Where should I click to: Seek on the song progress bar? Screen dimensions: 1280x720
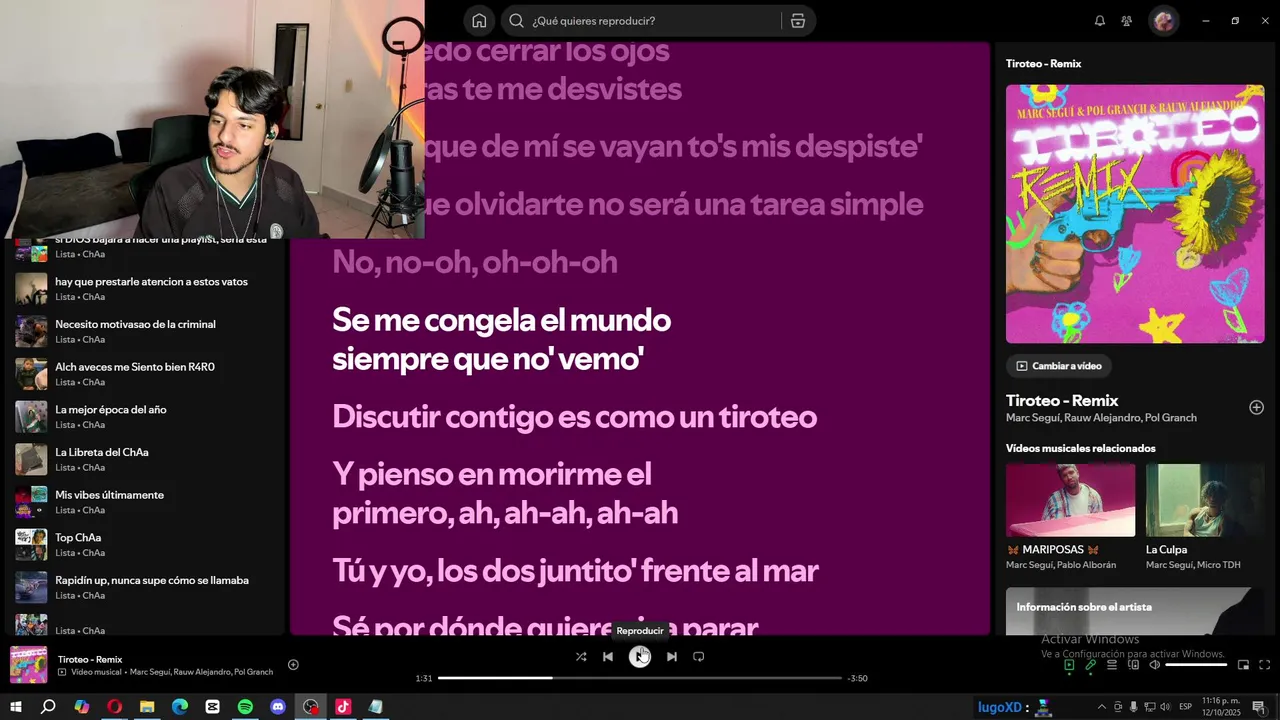coord(640,678)
